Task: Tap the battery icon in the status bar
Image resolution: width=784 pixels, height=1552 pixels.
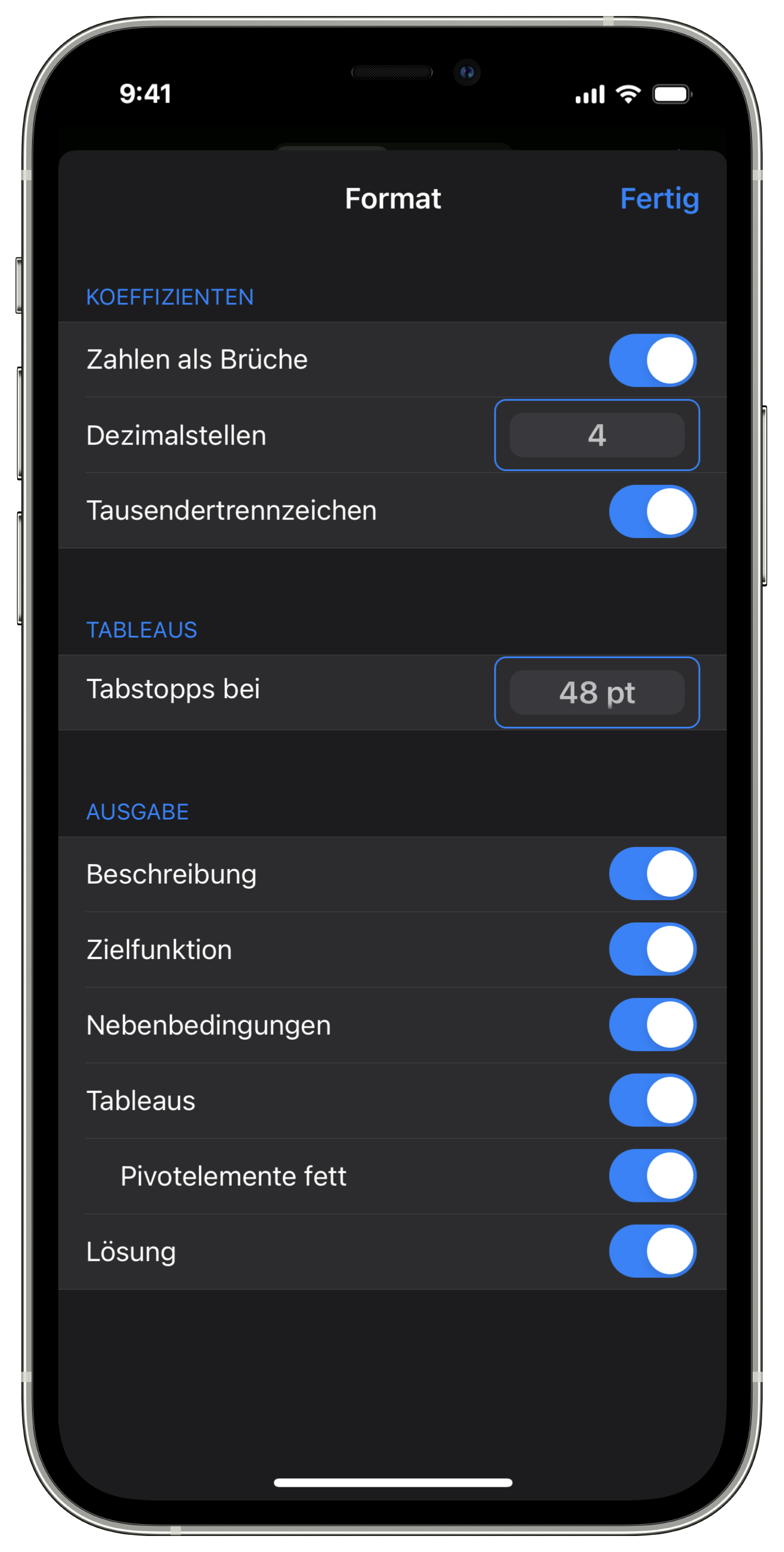Action: tap(672, 93)
